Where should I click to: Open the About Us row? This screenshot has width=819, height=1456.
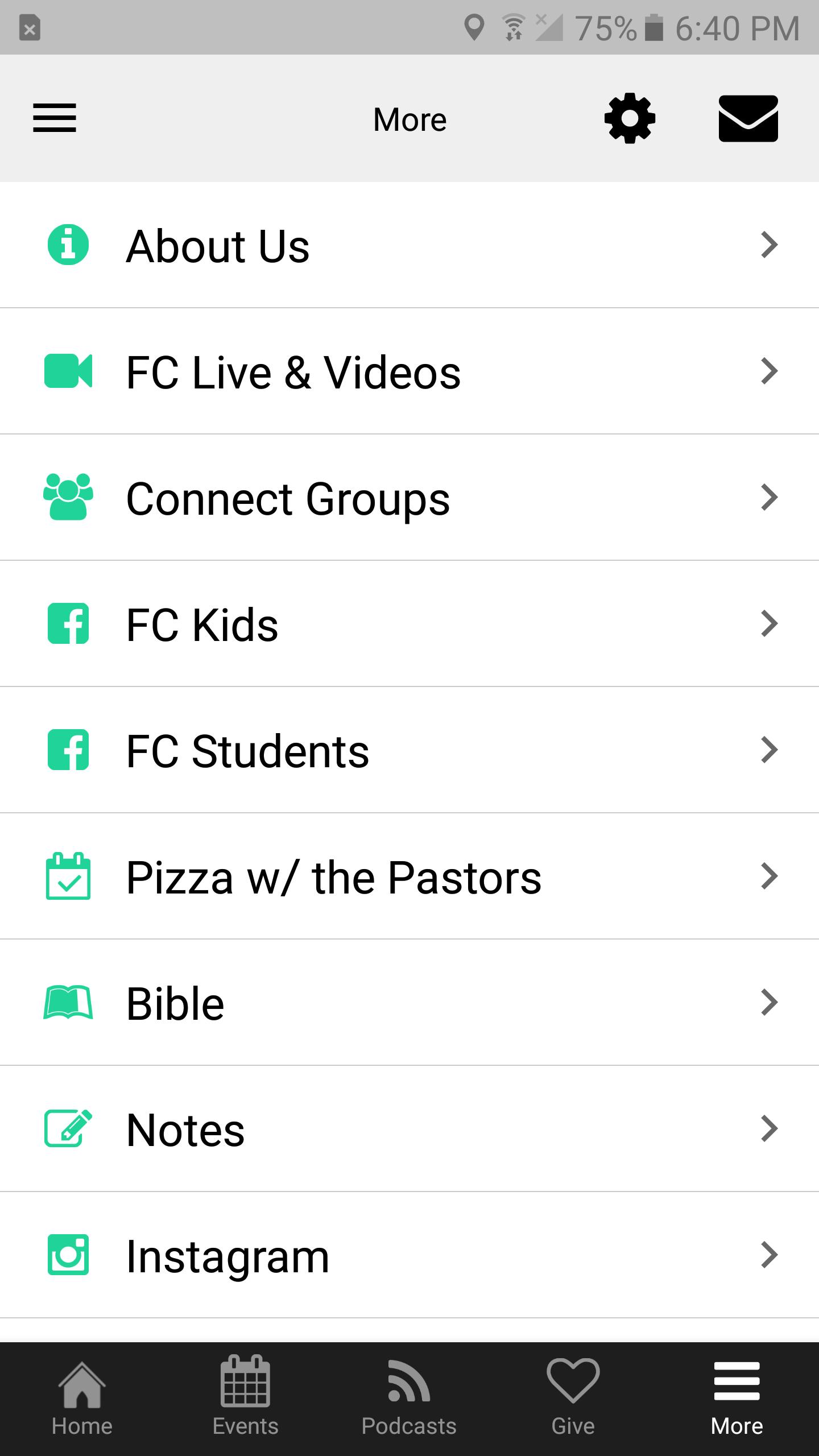tap(409, 245)
